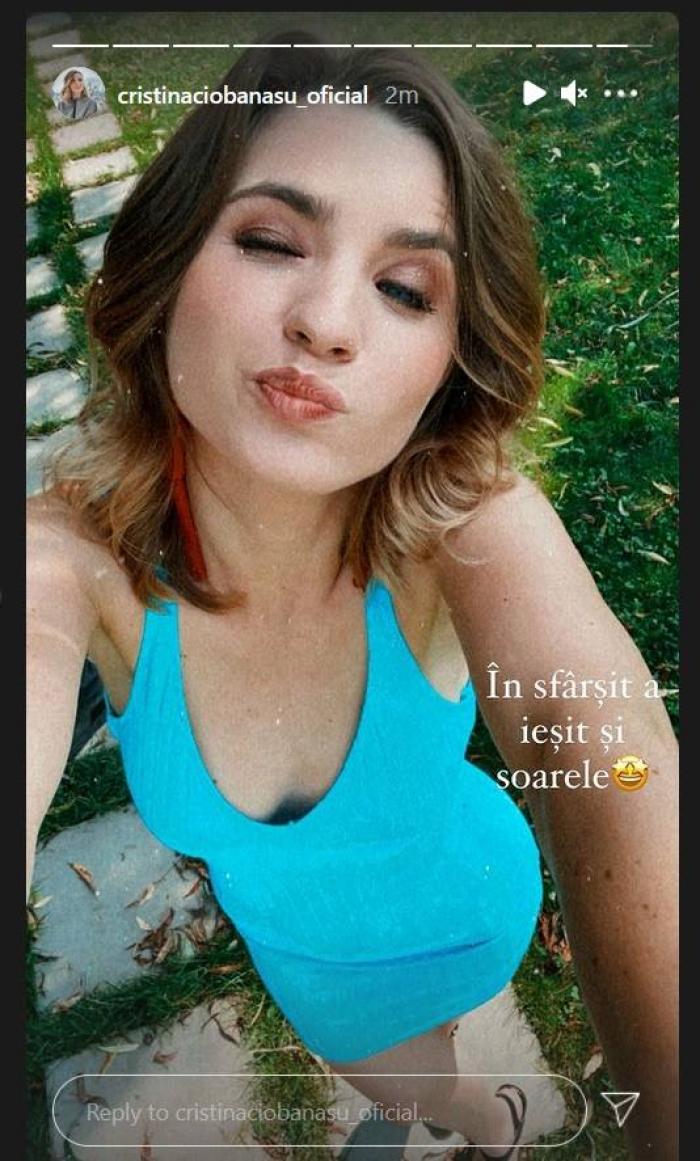
Task: Tap the play button on the story
Action: coord(534,94)
